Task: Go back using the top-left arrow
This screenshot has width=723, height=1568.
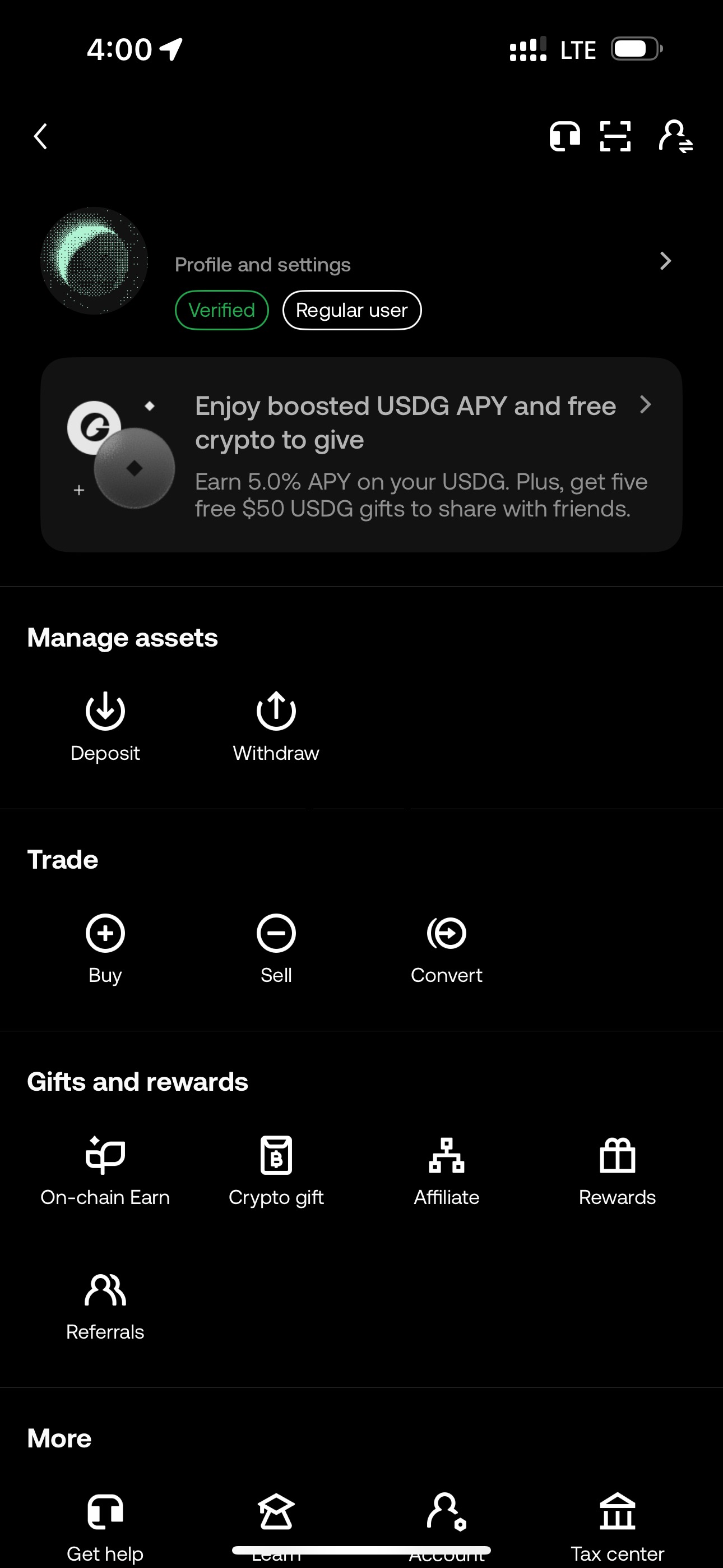Action: [x=41, y=136]
